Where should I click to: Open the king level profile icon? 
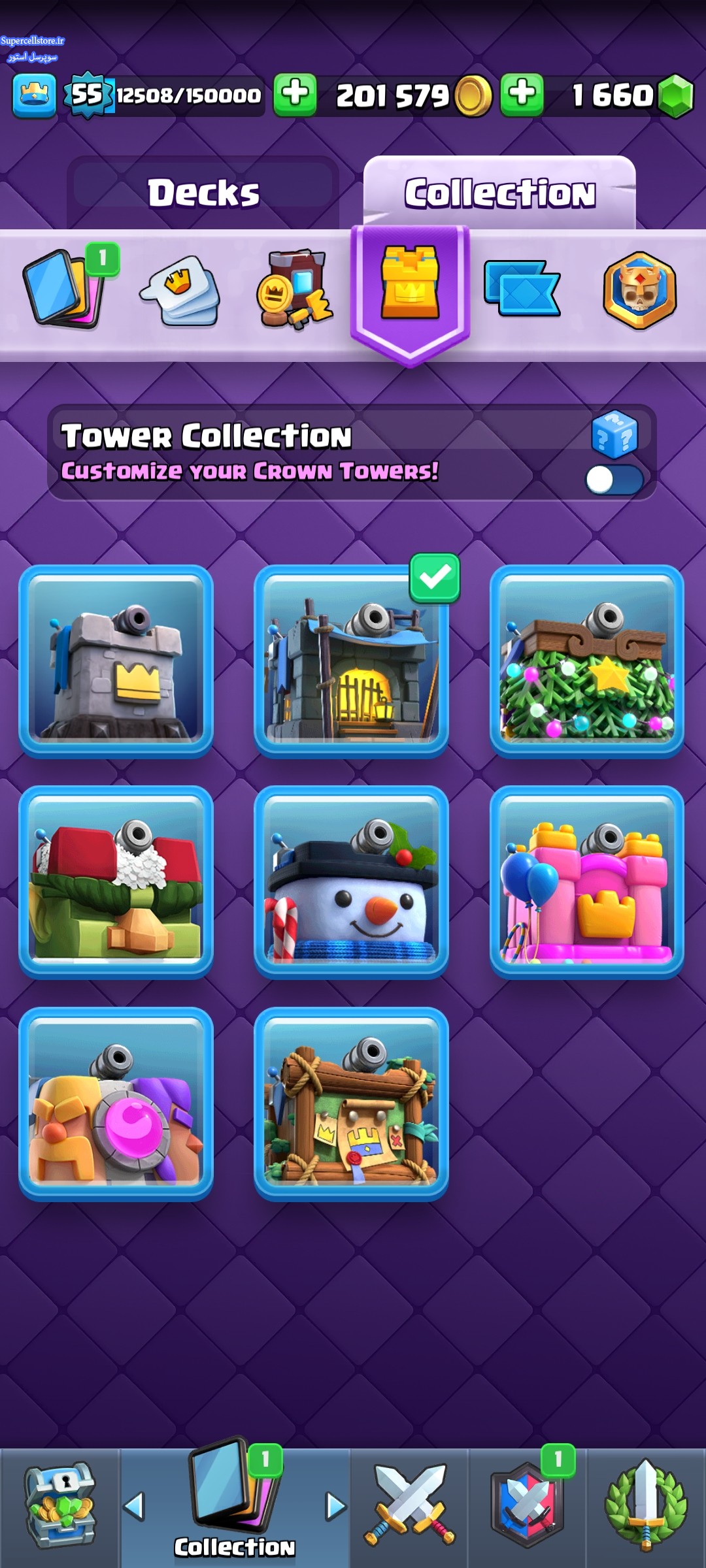tap(34, 95)
